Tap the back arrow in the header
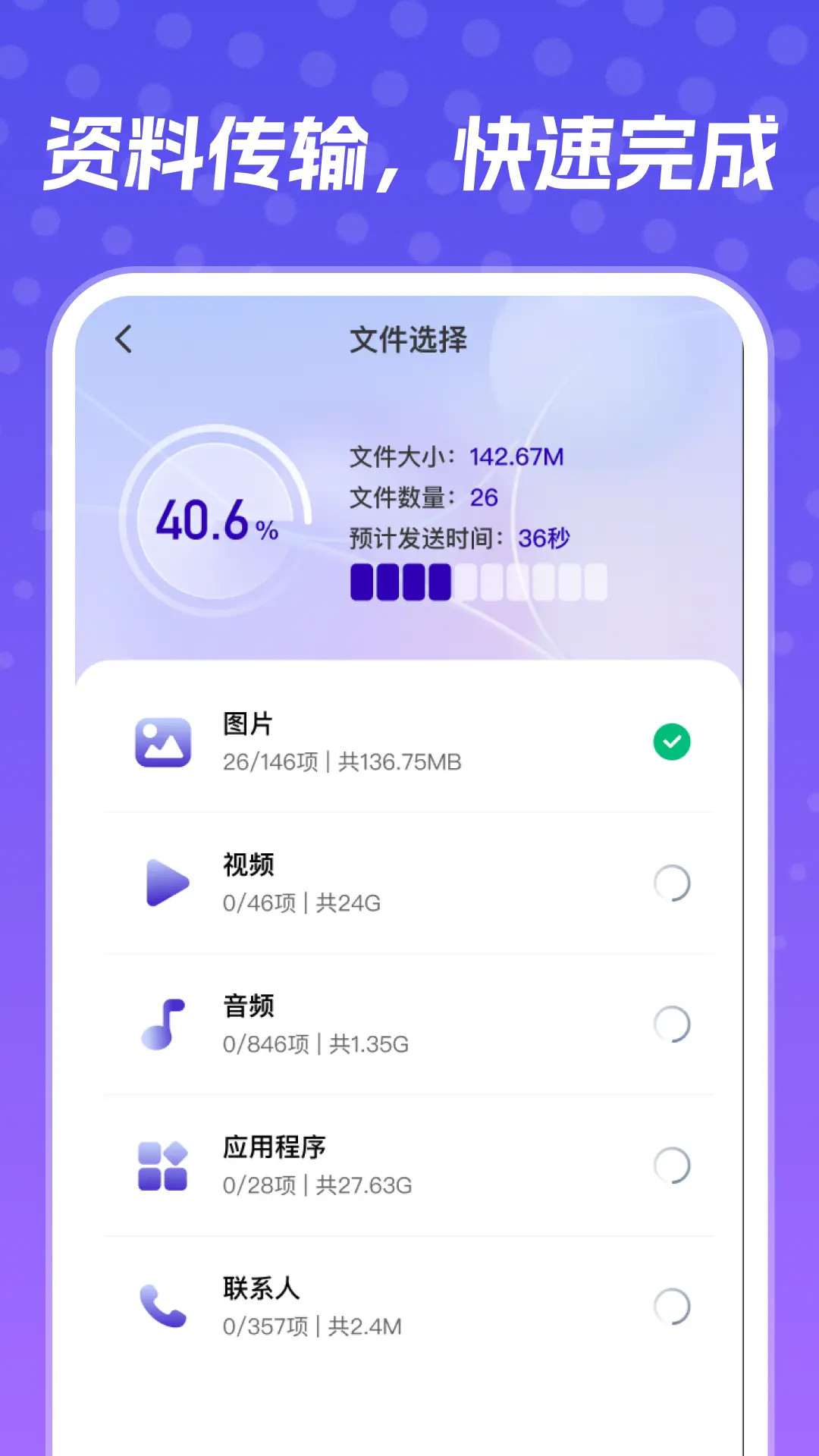 [125, 340]
